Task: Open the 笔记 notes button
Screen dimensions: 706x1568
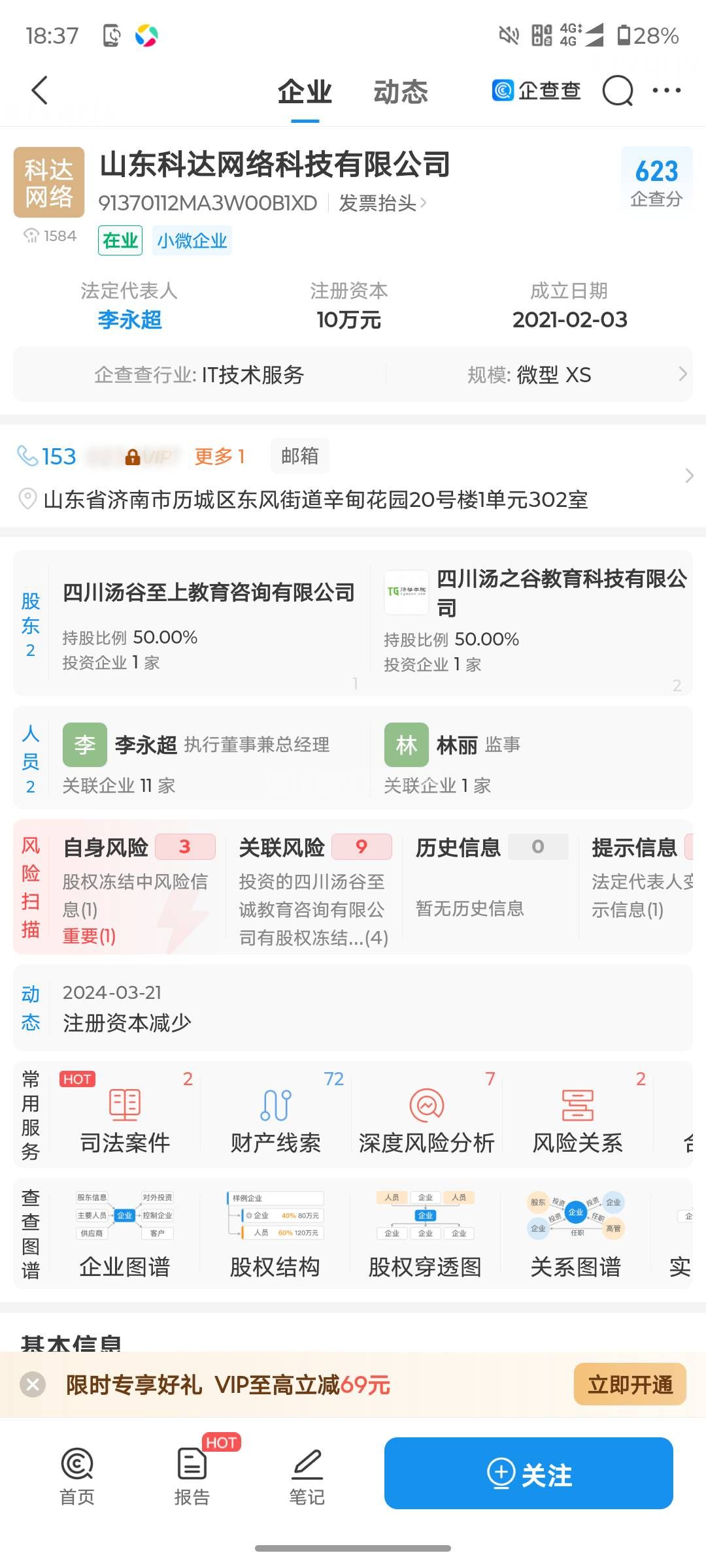Action: tap(307, 1473)
